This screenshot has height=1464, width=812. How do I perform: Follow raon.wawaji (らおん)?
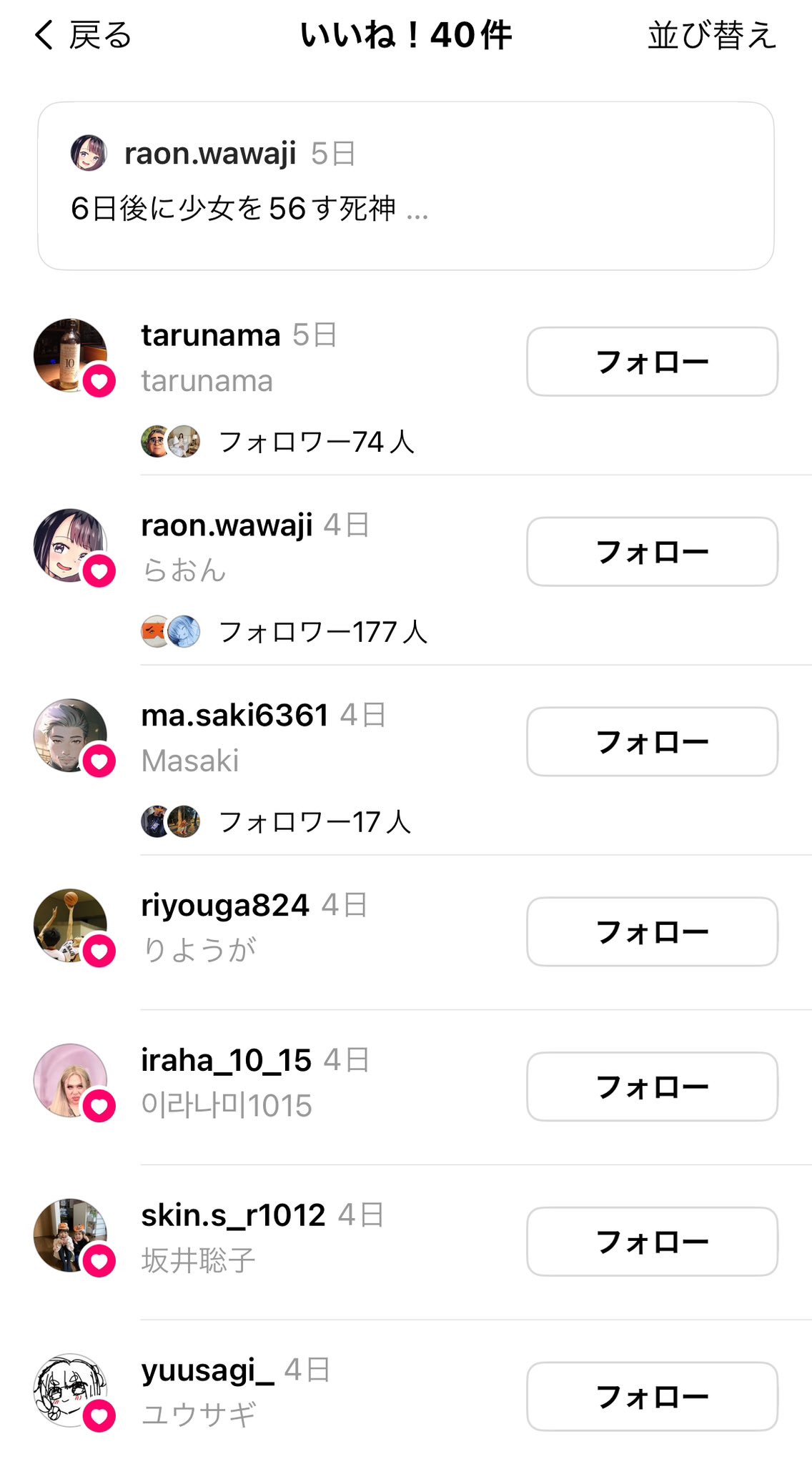[x=652, y=552]
